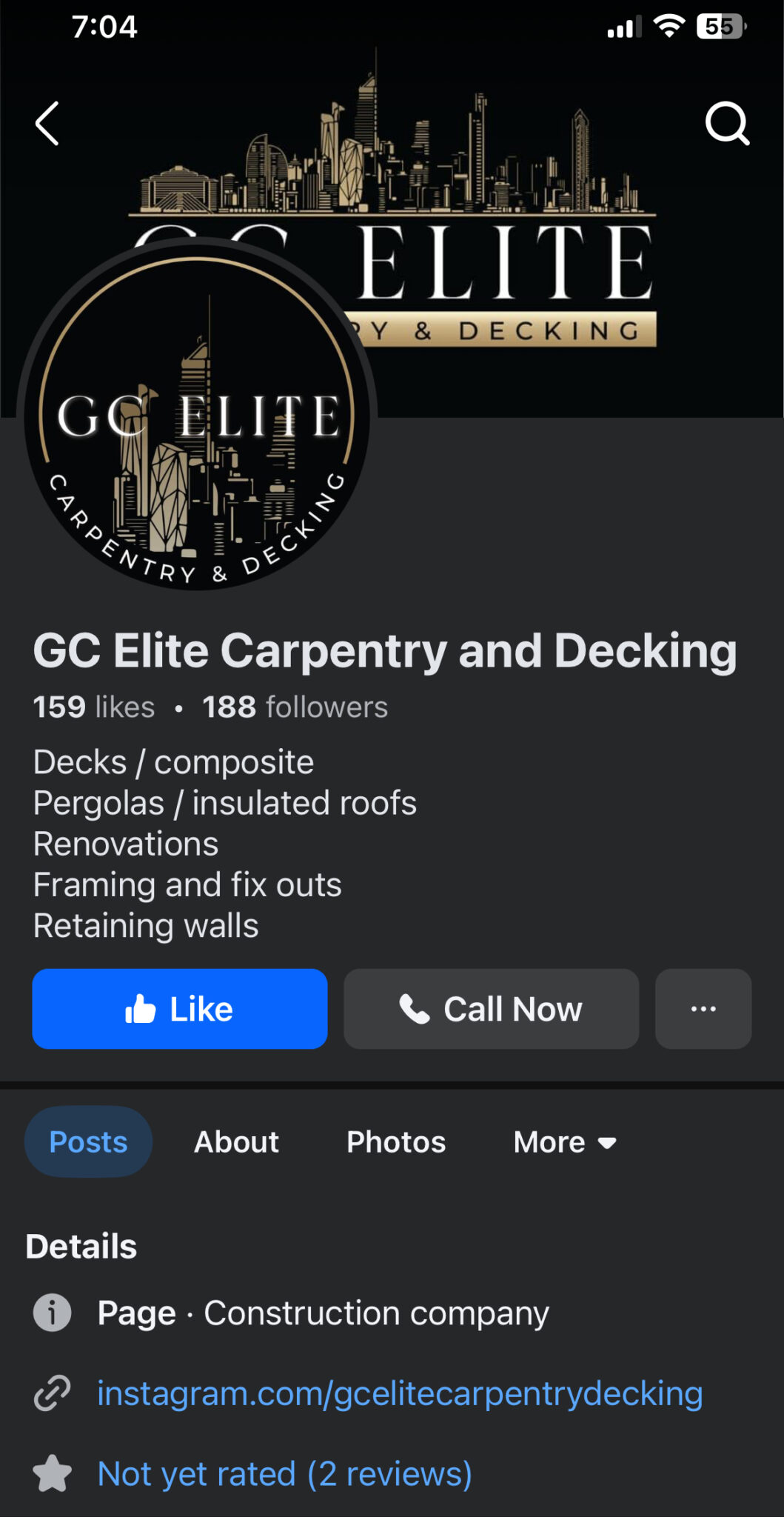784x1517 pixels.
Task: Open instagram.com/gcelitecarpentrydecking link
Action: click(x=400, y=1393)
